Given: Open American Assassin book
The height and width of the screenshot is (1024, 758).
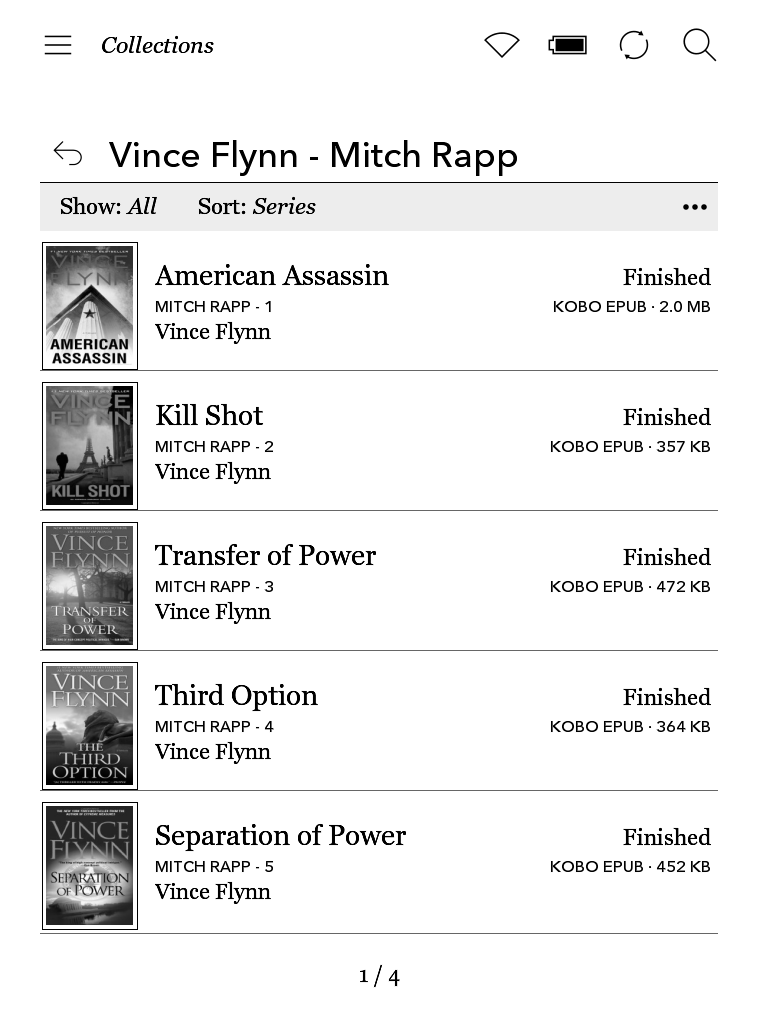Looking at the screenshot, I should (x=272, y=277).
